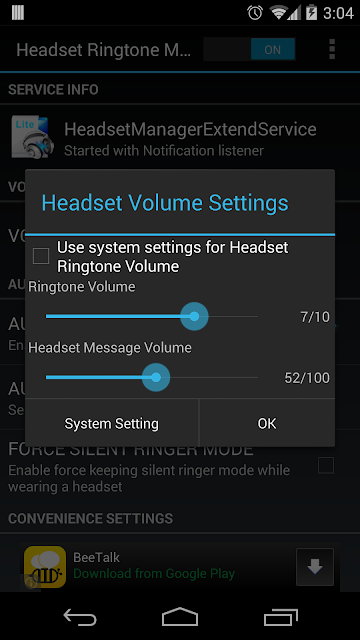Check Use system settings for Headset Ringtone Volume

[41, 256]
